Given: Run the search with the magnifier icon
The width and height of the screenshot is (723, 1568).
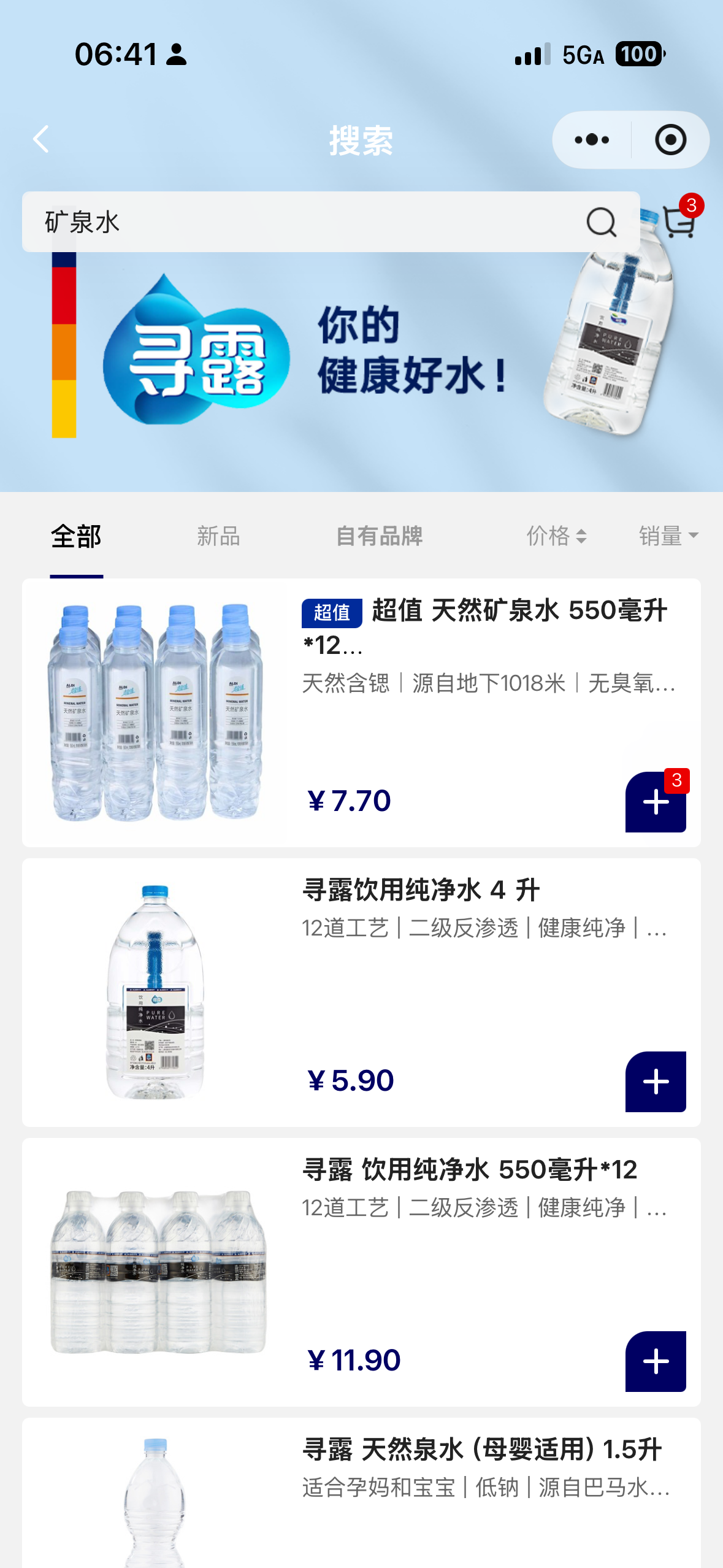Looking at the screenshot, I should (601, 222).
